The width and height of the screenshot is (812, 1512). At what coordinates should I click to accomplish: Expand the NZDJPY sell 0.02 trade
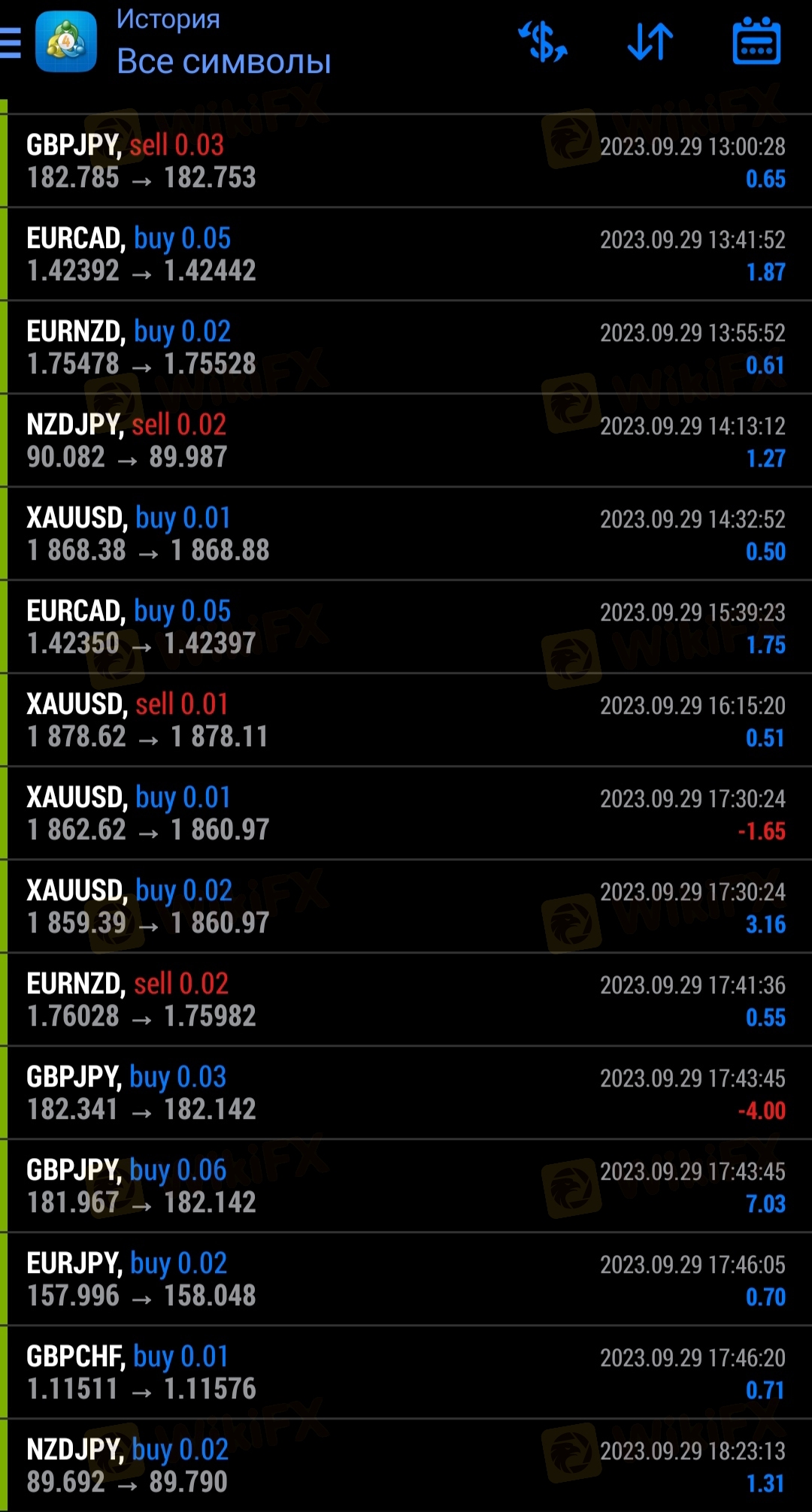[406, 440]
